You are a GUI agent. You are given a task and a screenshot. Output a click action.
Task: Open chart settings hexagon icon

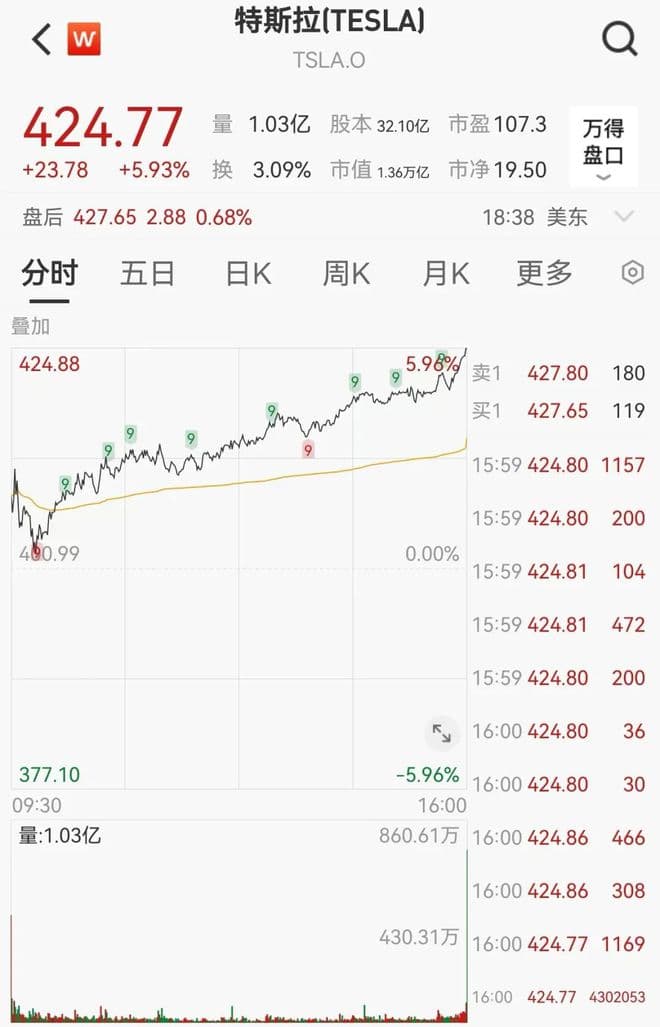click(x=632, y=273)
